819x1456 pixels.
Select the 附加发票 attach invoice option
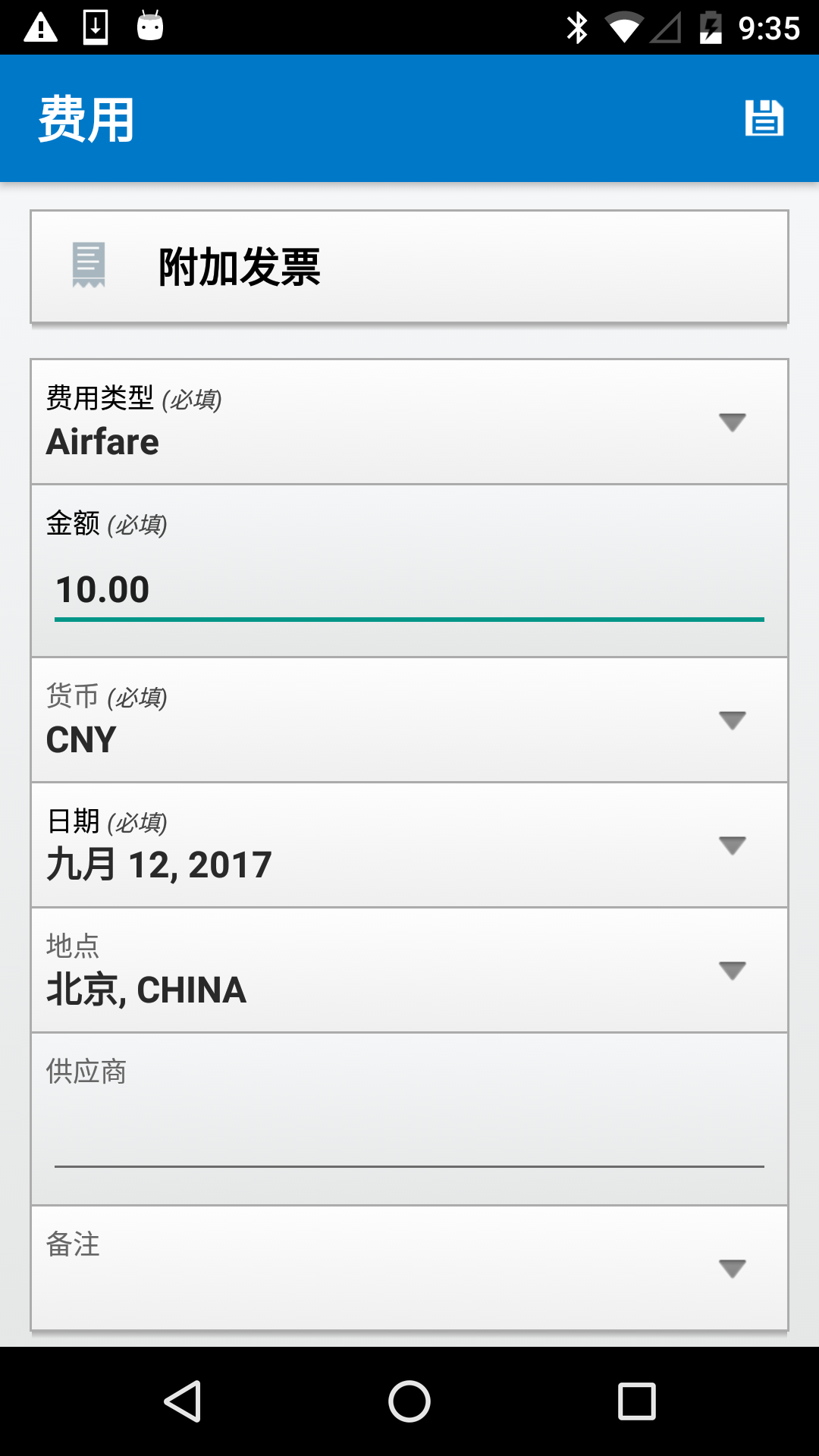239,267
